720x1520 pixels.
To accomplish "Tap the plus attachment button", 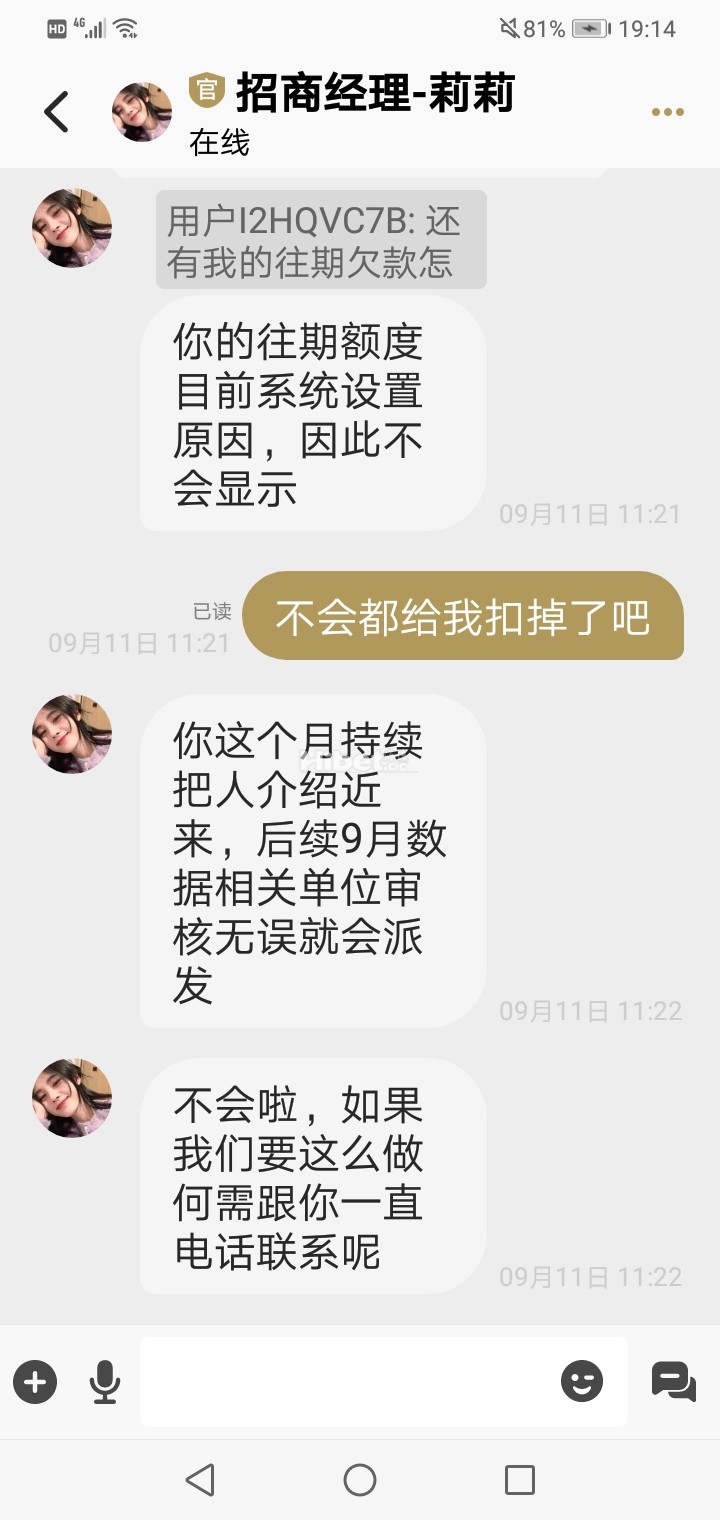I will coord(35,1383).
